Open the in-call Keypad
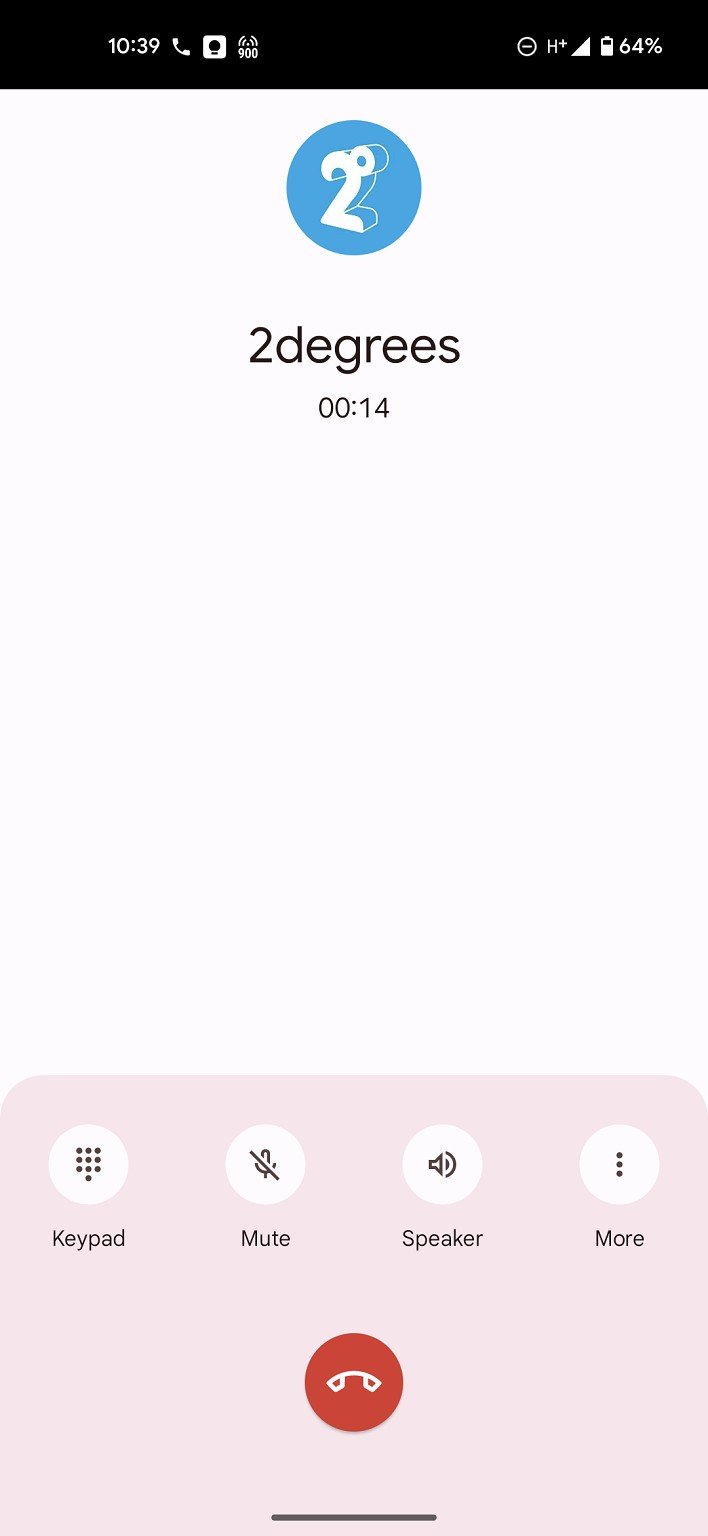708x1536 pixels. click(x=88, y=1164)
